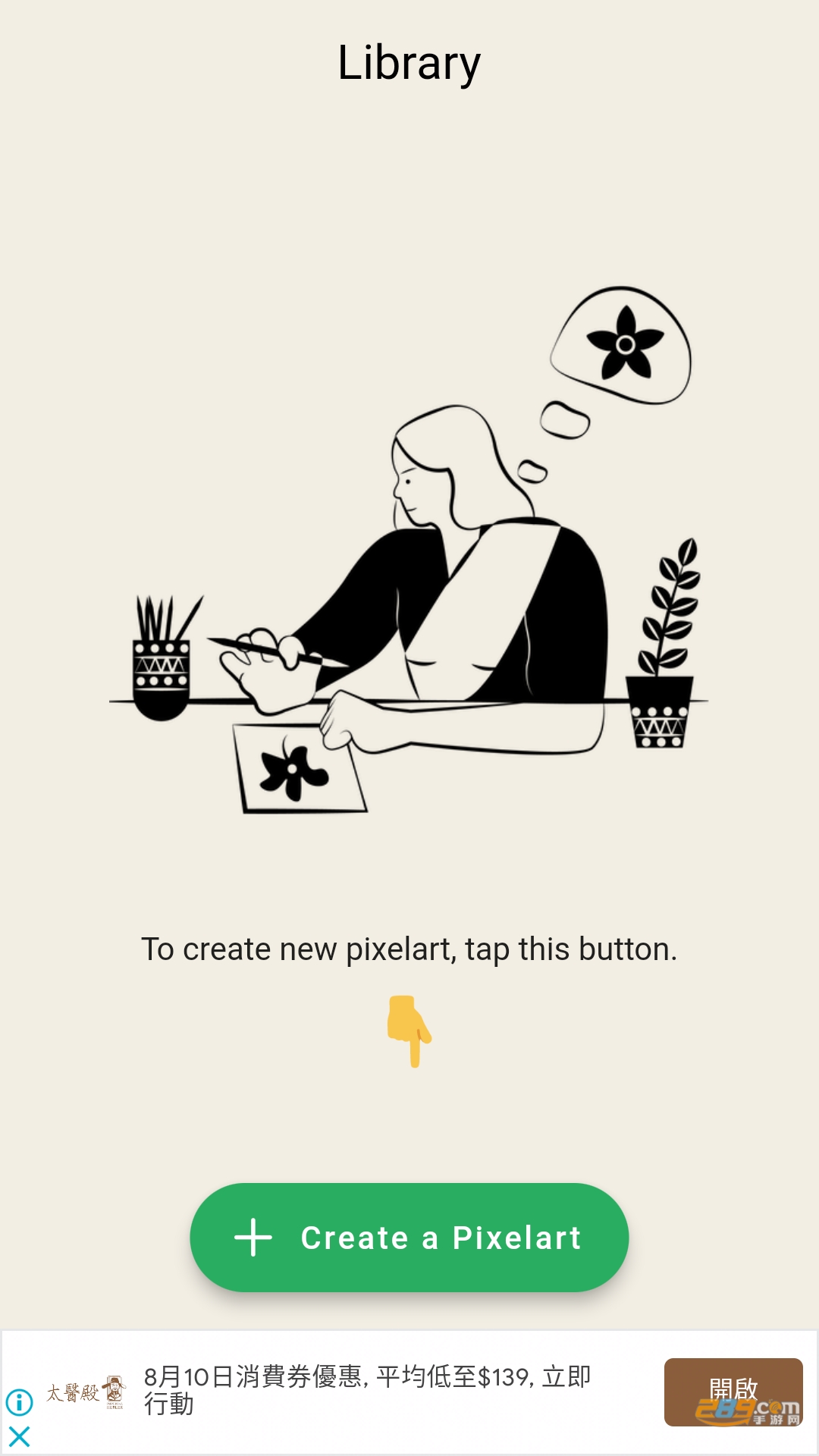Viewport: 819px width, 1456px height.
Task: Dismiss the bottom banner ad
Action: (x=20, y=1436)
